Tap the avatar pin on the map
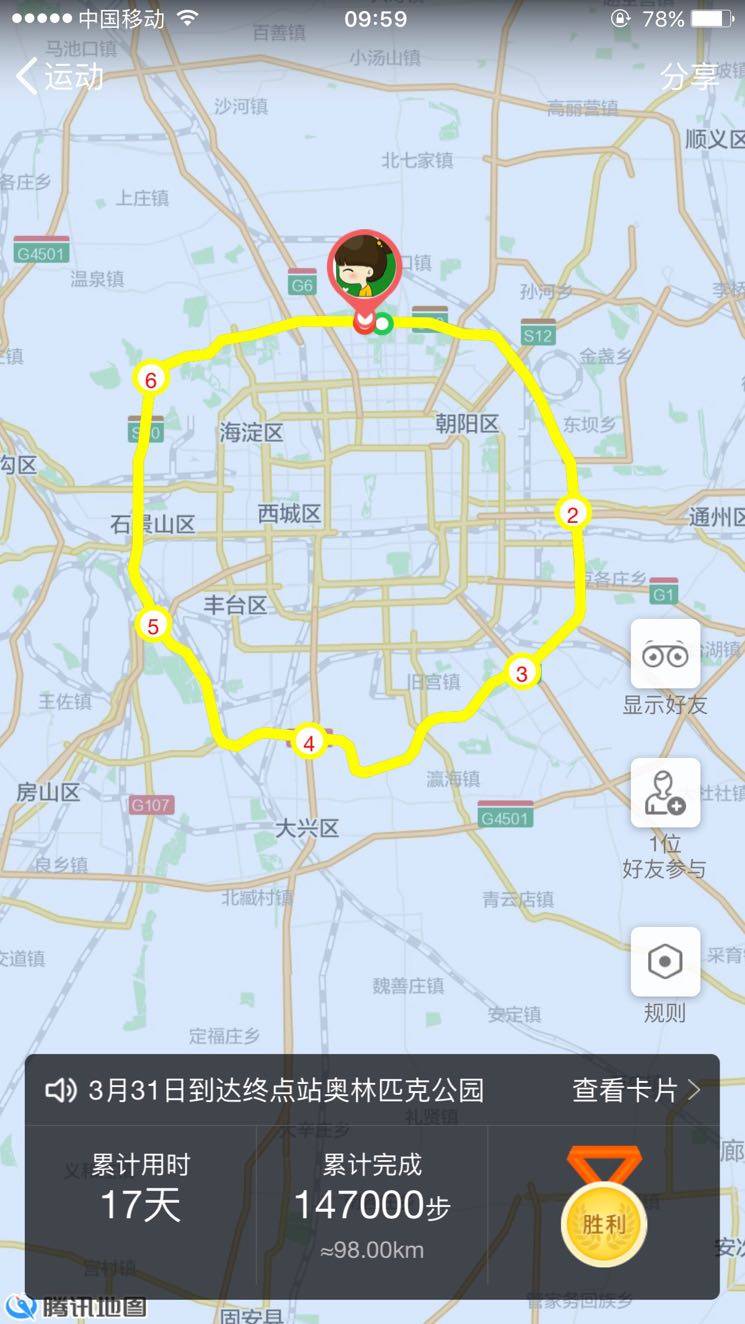The image size is (745, 1324). [364, 267]
